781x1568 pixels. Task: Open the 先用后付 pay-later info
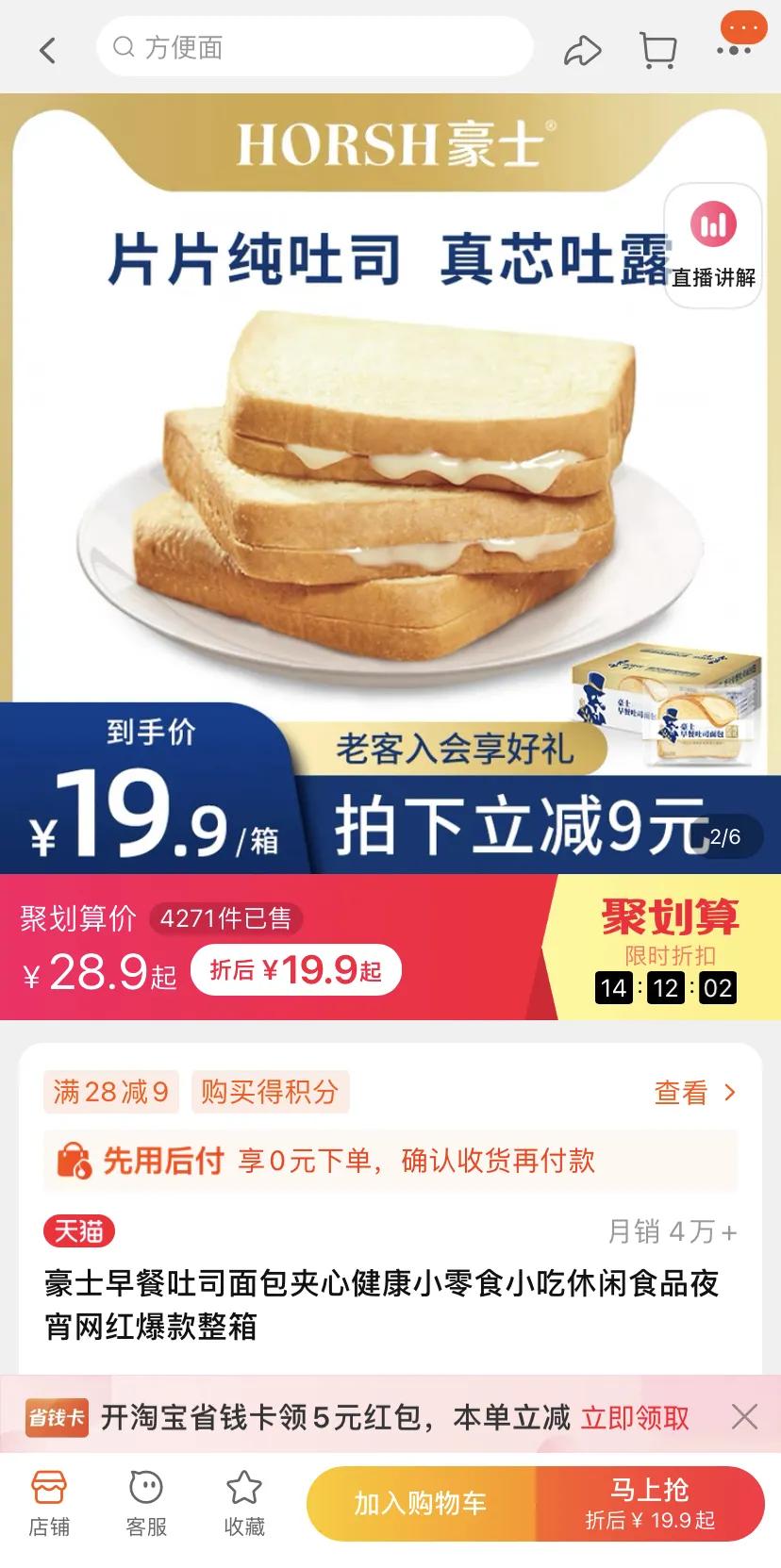pyautogui.click(x=390, y=1160)
